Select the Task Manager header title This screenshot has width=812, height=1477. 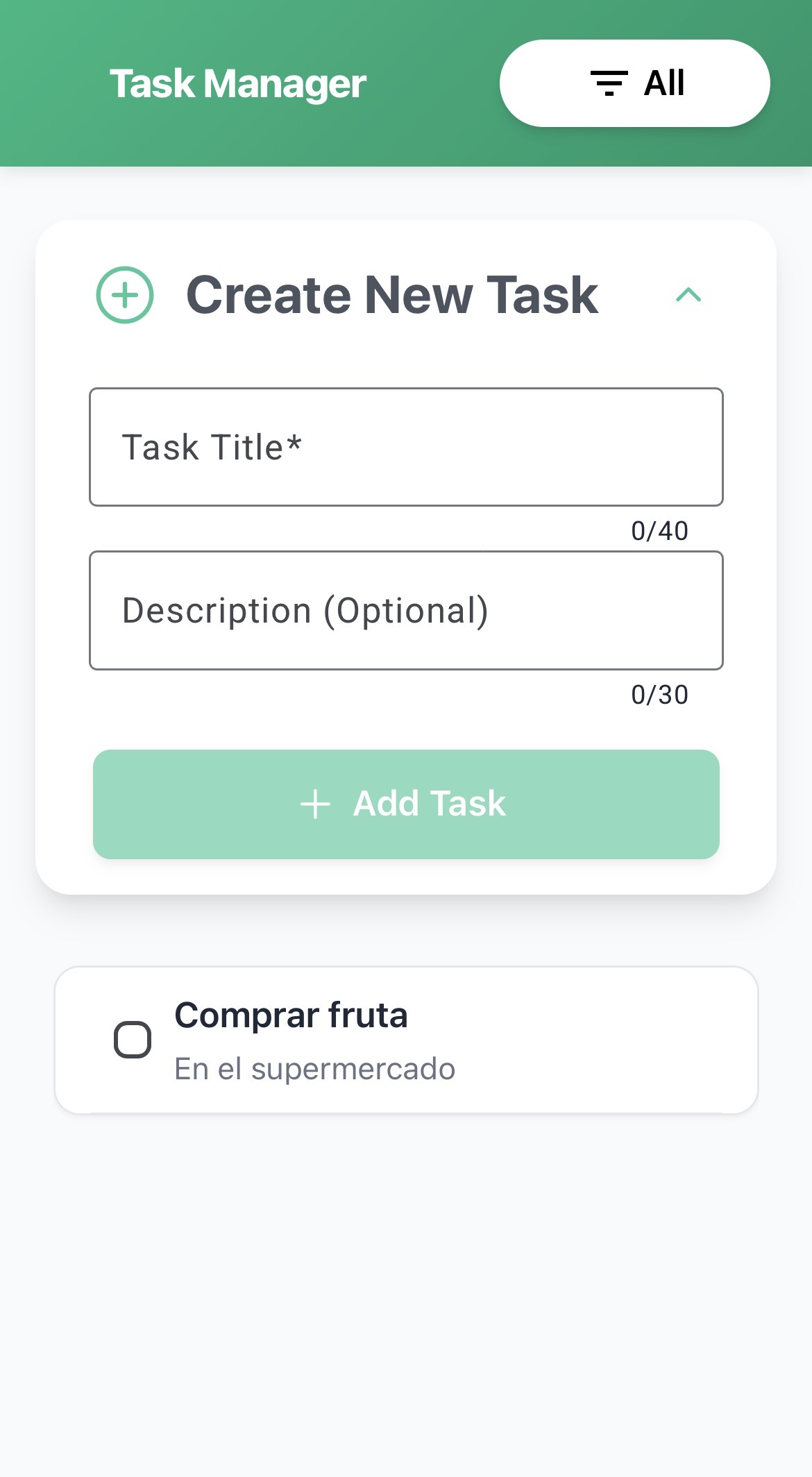(x=237, y=83)
